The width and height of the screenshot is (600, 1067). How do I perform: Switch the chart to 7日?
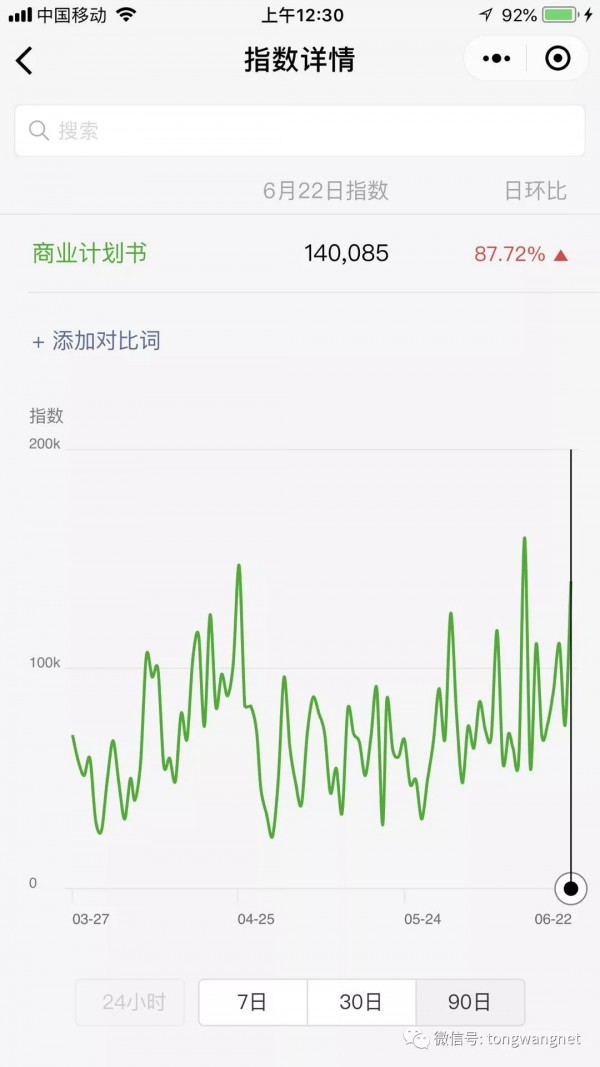252,1002
